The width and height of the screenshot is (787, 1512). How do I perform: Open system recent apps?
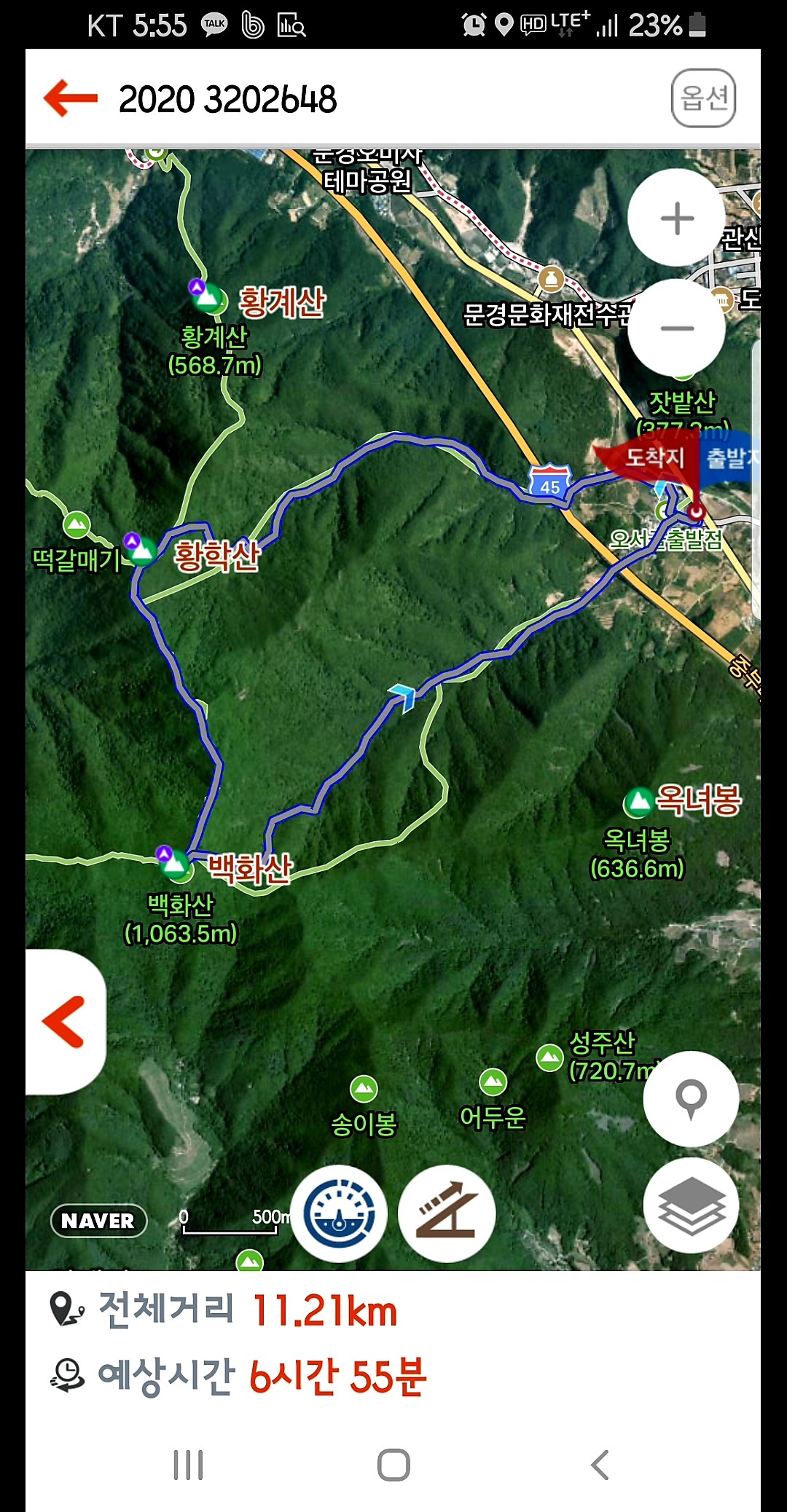188,1465
